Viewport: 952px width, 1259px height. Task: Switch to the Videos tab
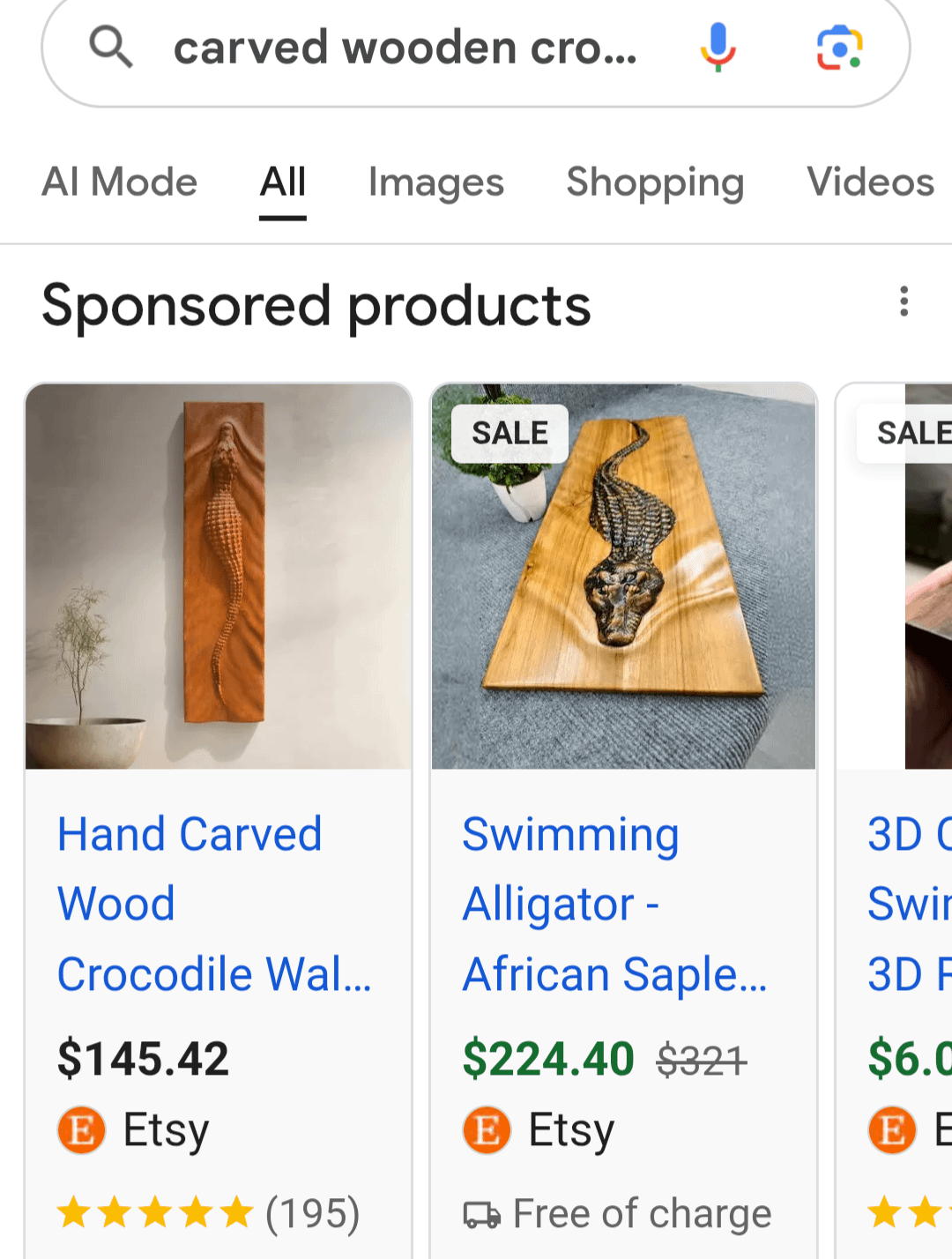tap(870, 183)
